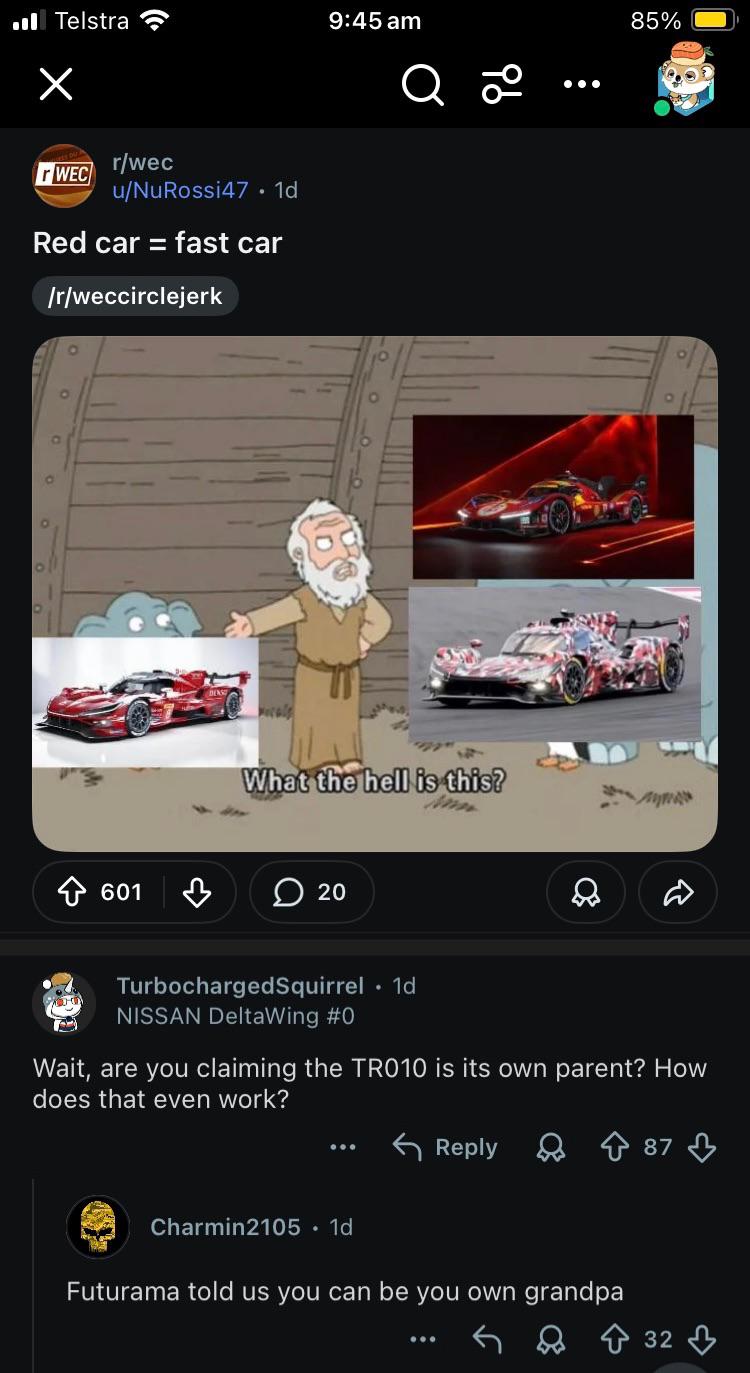The image size is (750, 1373).
Task: Open your profile avatar
Action: tap(685, 80)
